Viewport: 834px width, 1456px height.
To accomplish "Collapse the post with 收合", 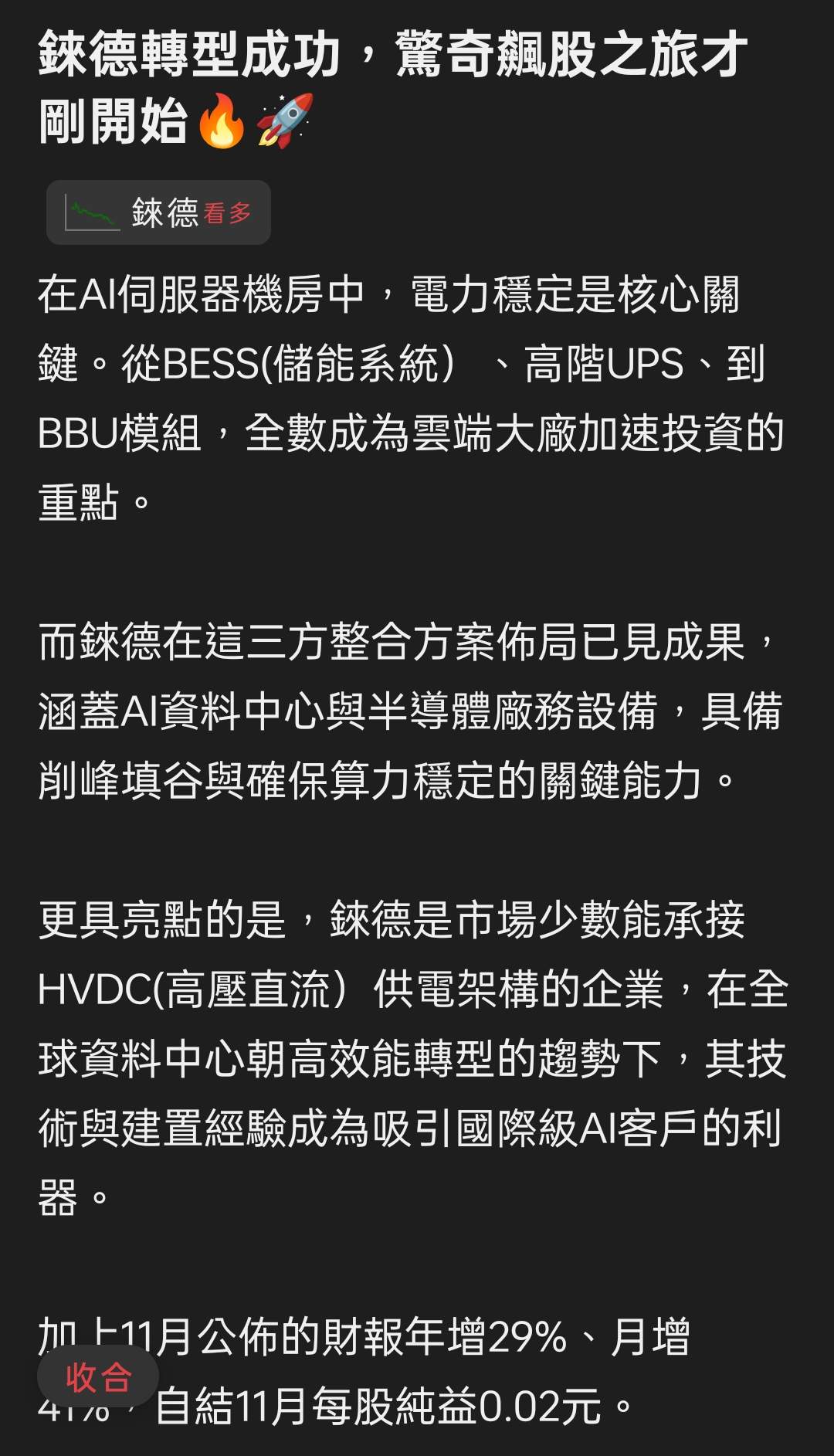I will [x=98, y=1377].
